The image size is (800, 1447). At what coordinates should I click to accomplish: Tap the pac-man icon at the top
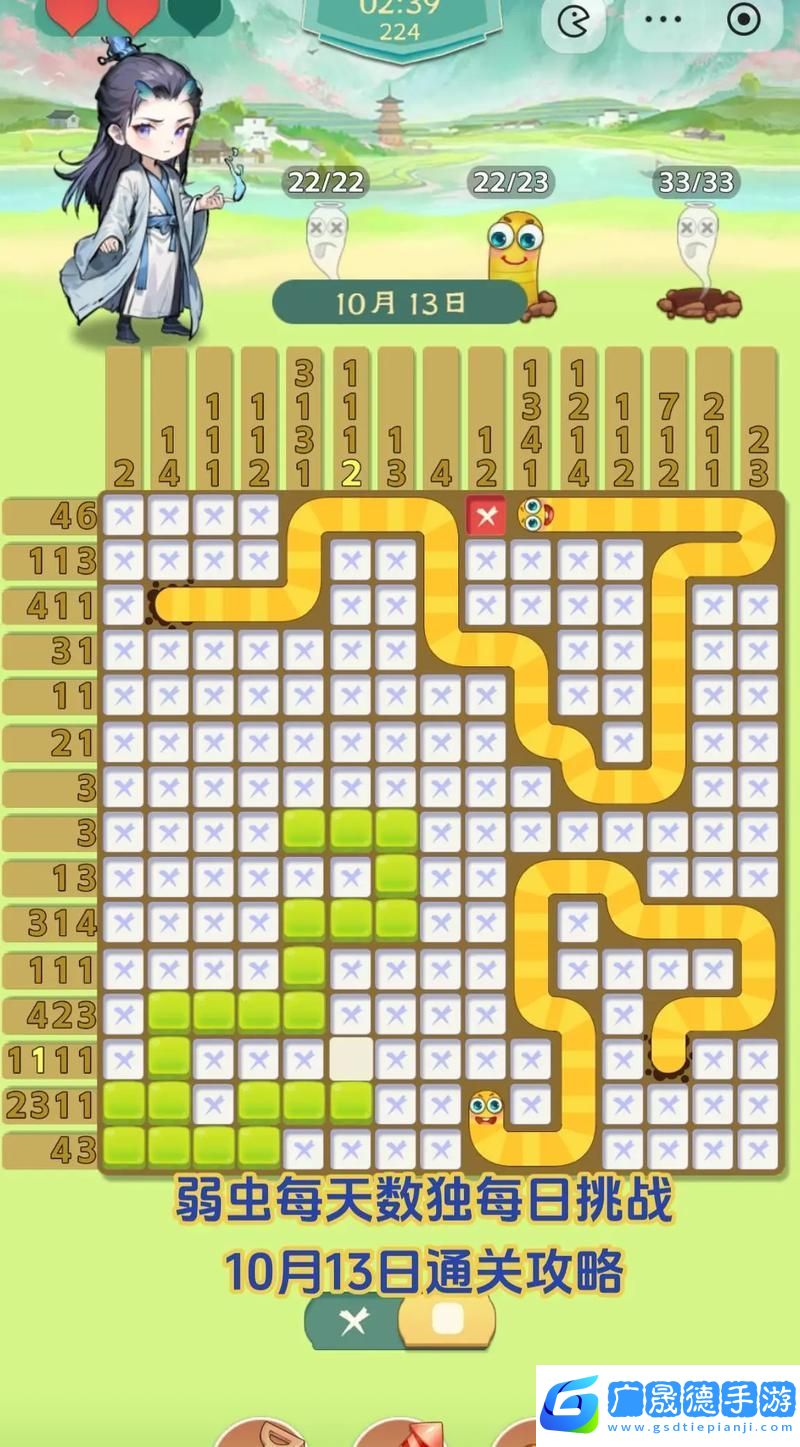pos(573,20)
